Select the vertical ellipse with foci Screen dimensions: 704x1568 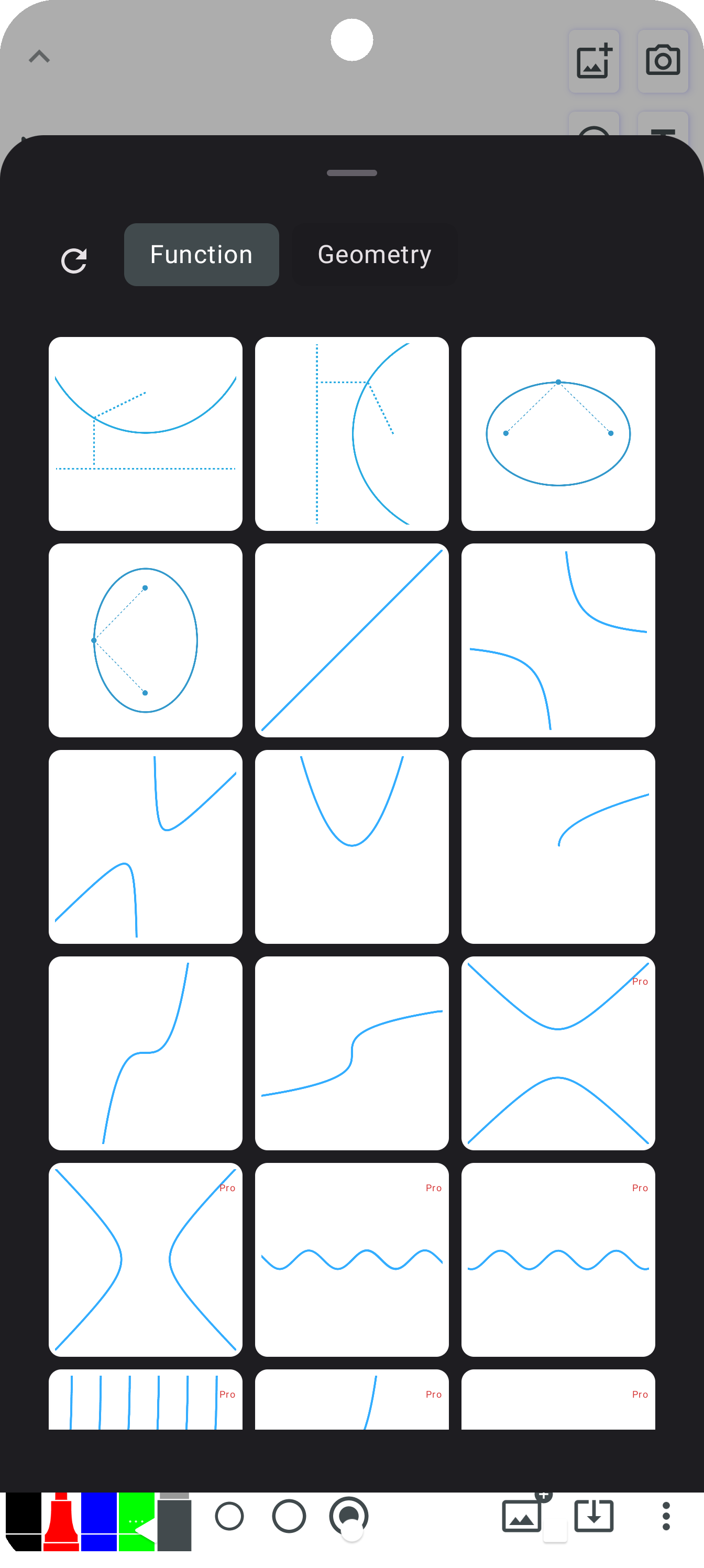pyautogui.click(x=146, y=640)
